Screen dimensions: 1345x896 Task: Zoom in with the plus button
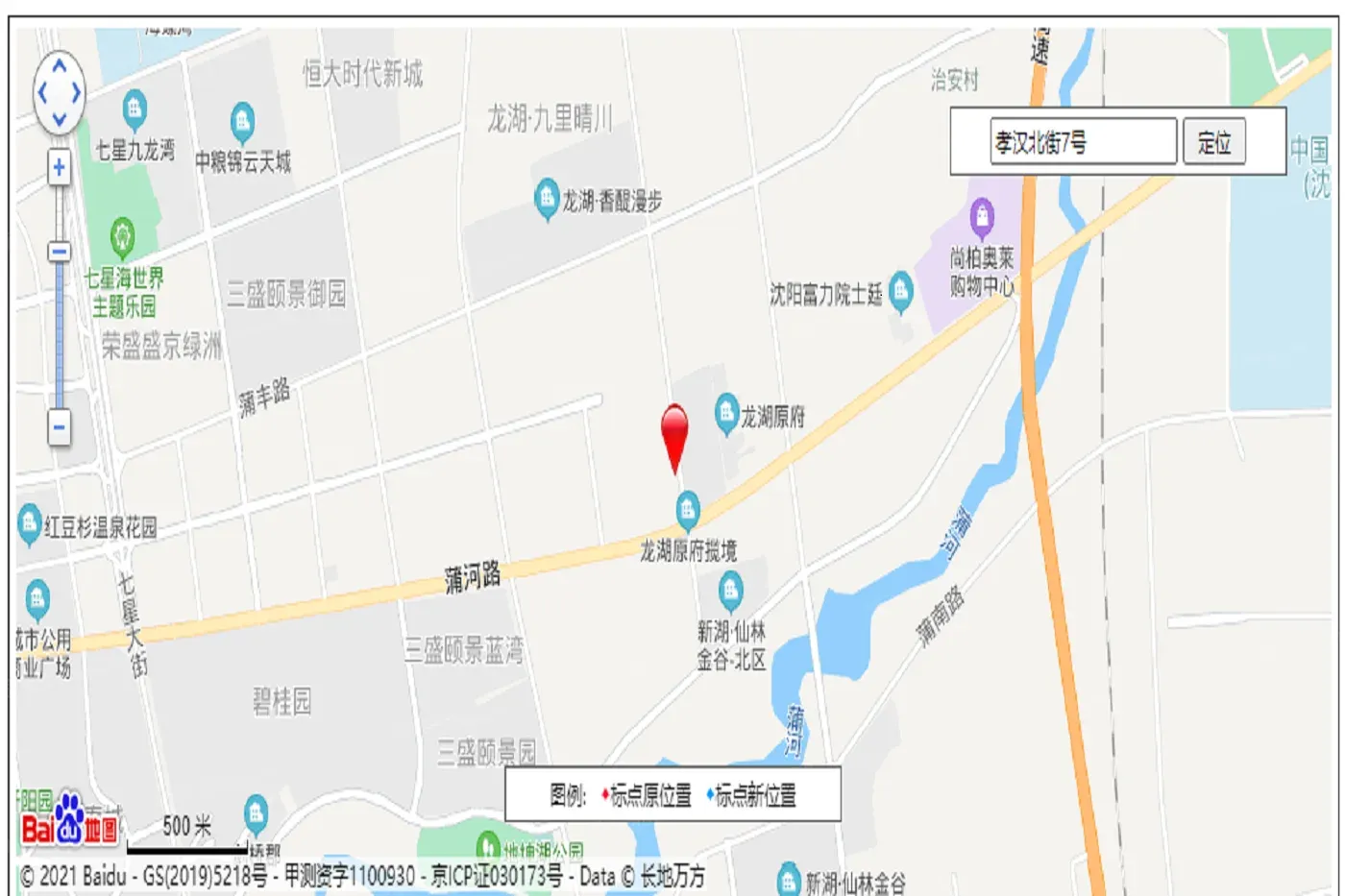pos(60,168)
